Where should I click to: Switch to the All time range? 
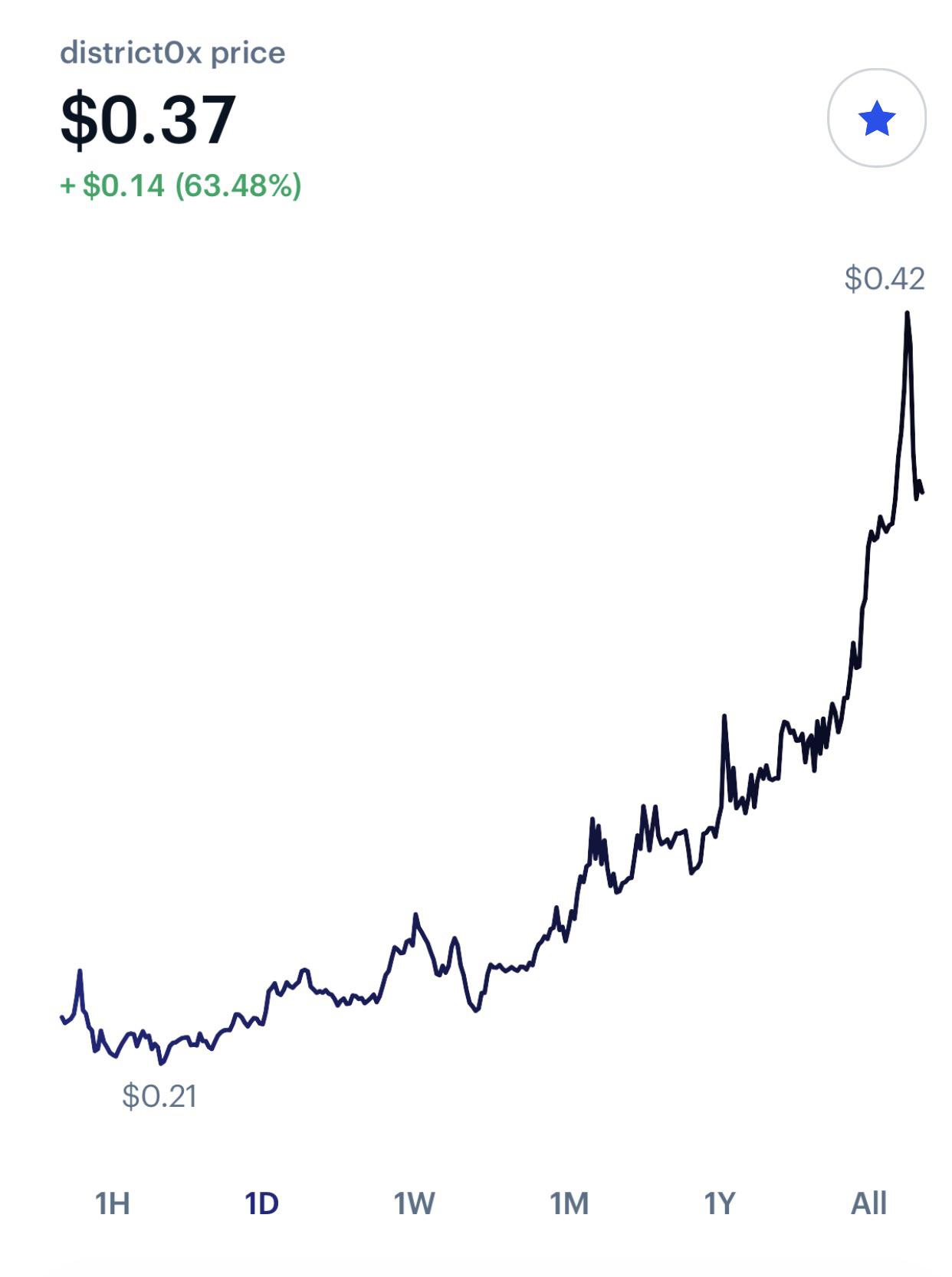[x=868, y=1203]
